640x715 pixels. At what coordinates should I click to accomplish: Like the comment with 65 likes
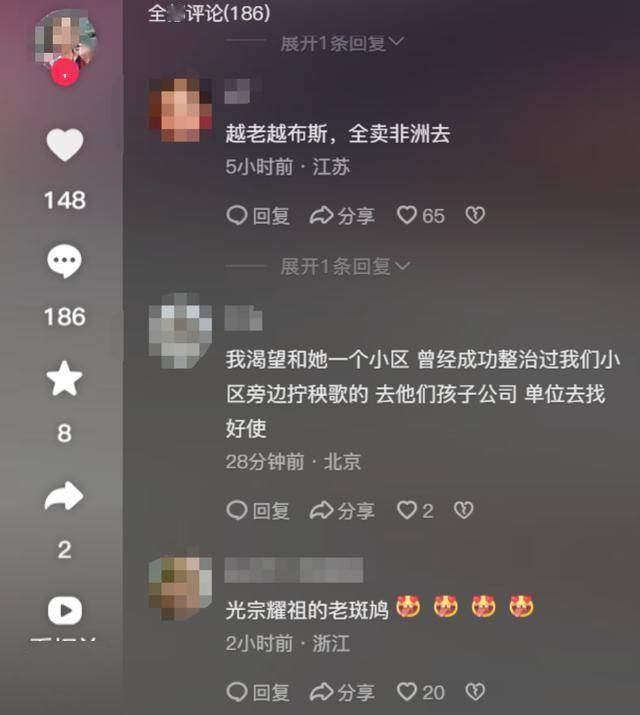pos(420,215)
